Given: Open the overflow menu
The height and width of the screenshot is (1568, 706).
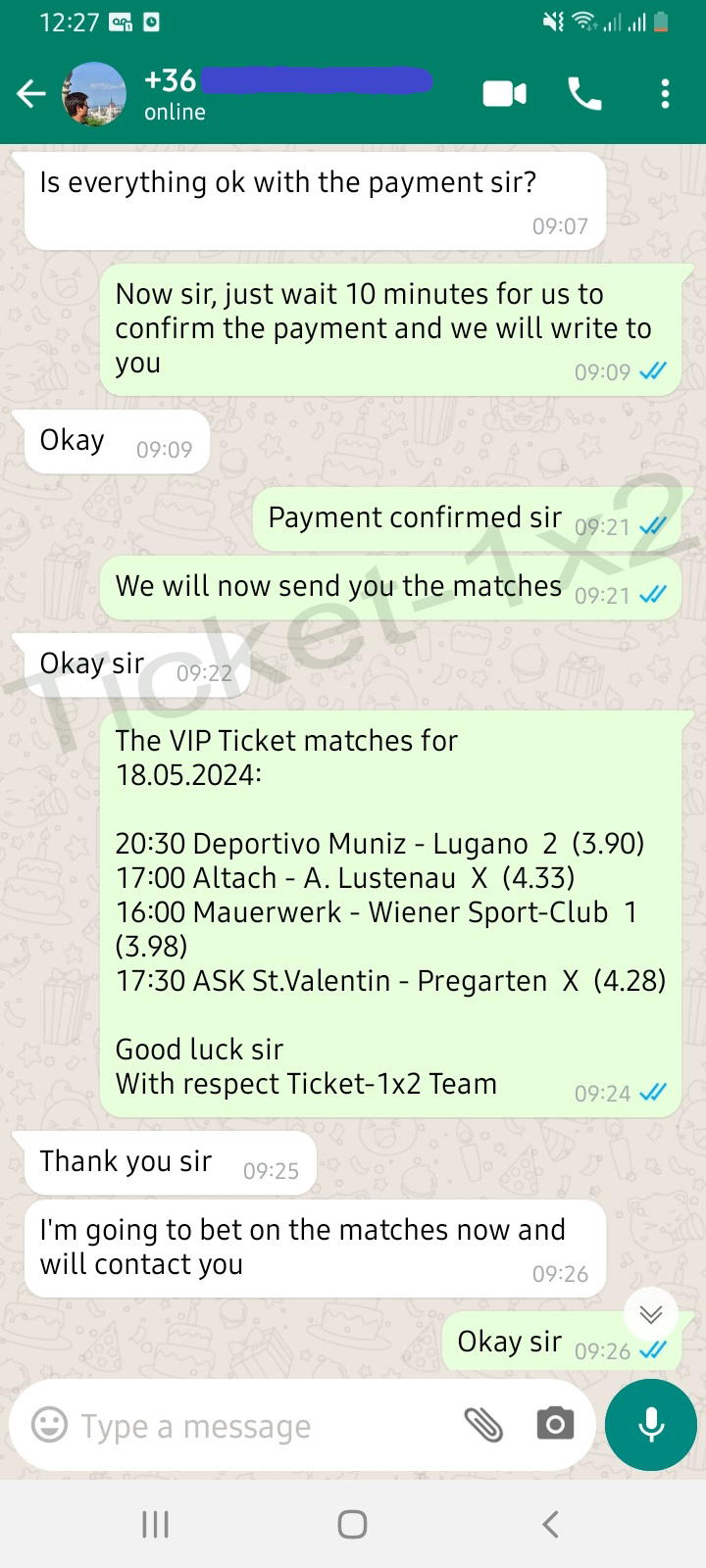Looking at the screenshot, I should [x=665, y=94].
